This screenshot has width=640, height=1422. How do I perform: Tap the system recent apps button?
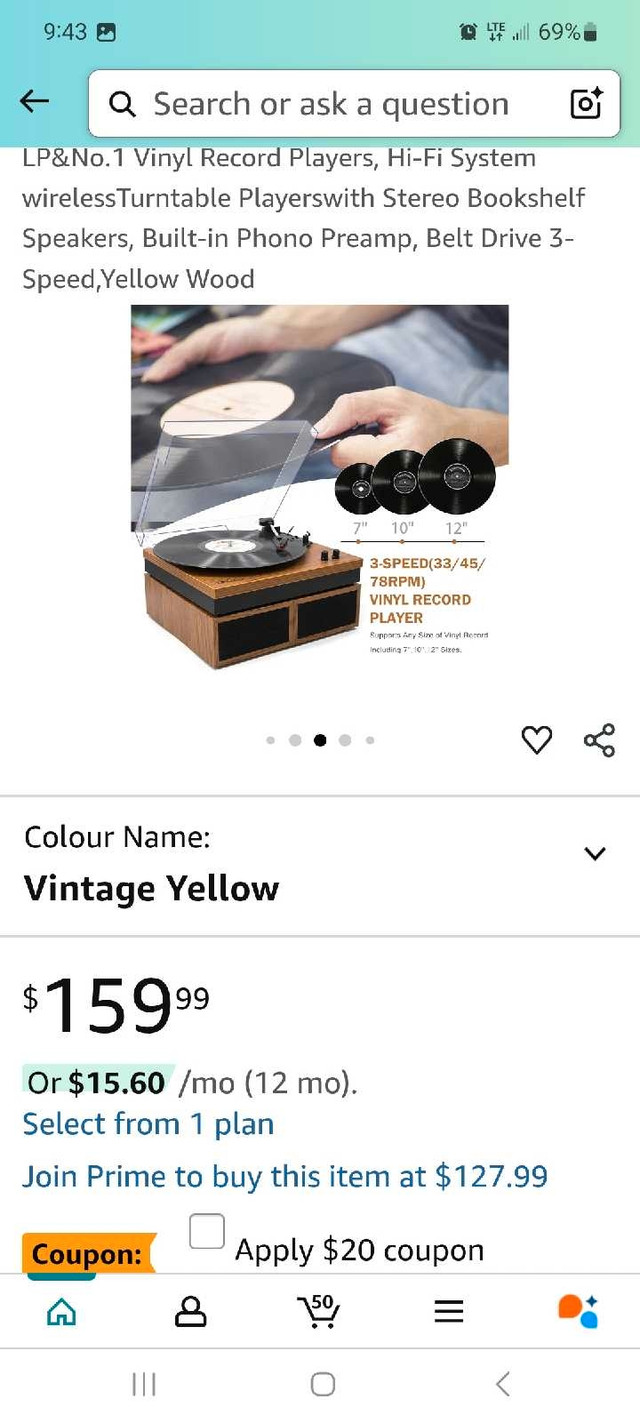tap(144, 1384)
